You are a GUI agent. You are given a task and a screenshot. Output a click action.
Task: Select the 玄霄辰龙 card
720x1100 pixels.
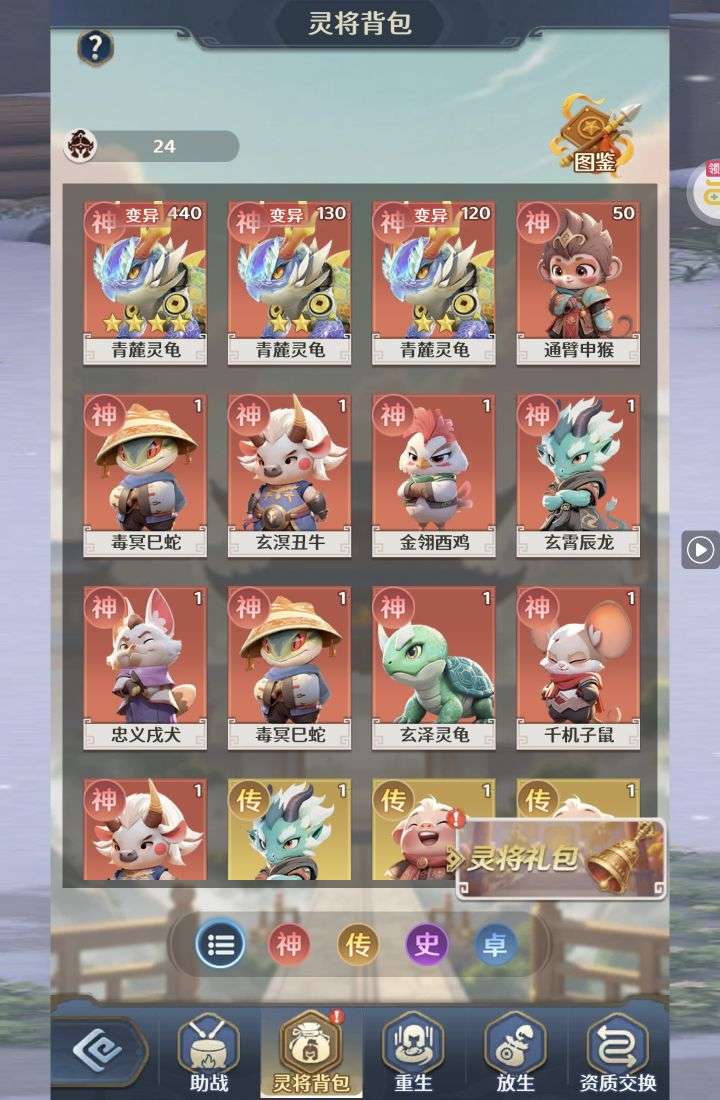click(x=577, y=475)
